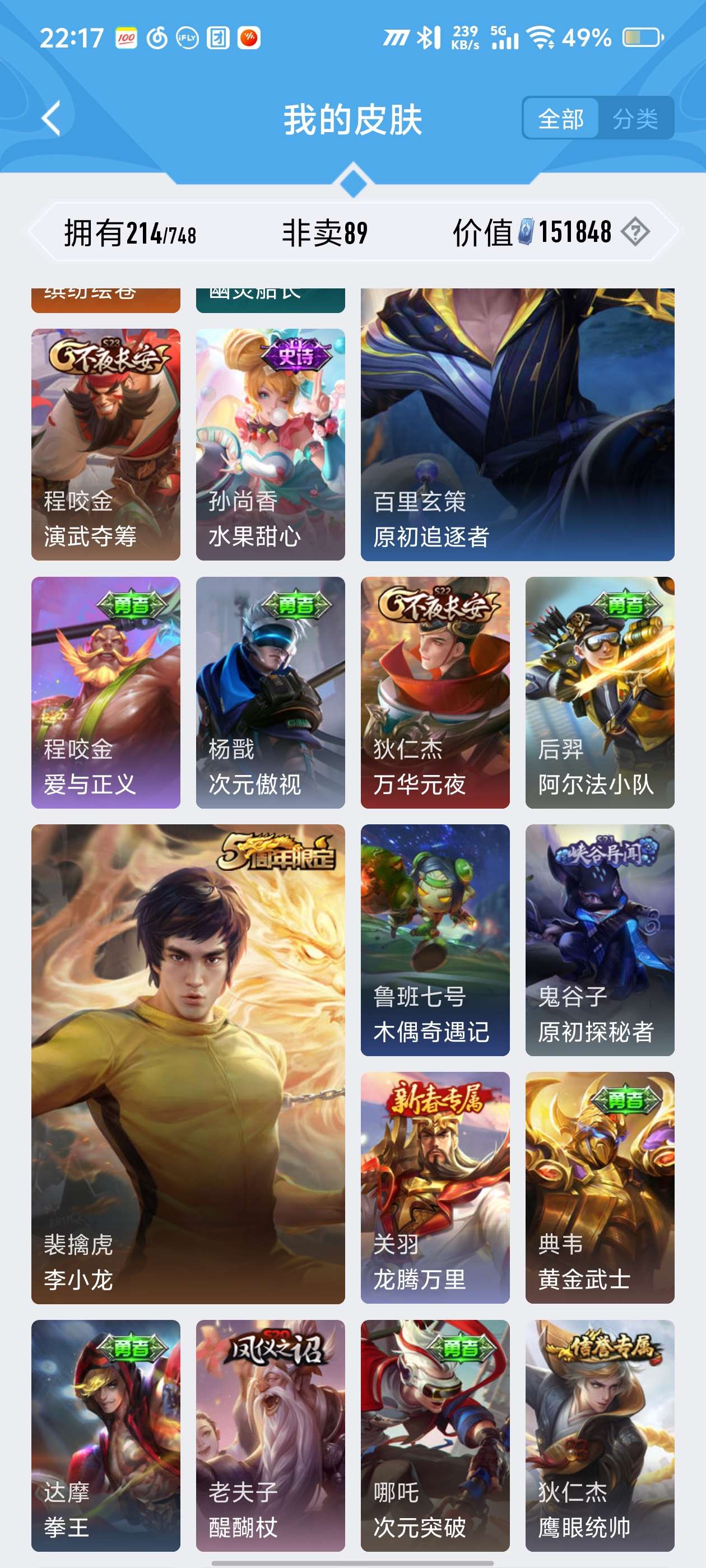Tap the 程咬金 爱与正义 skin card
The height and width of the screenshot is (1568, 706).
point(106,692)
